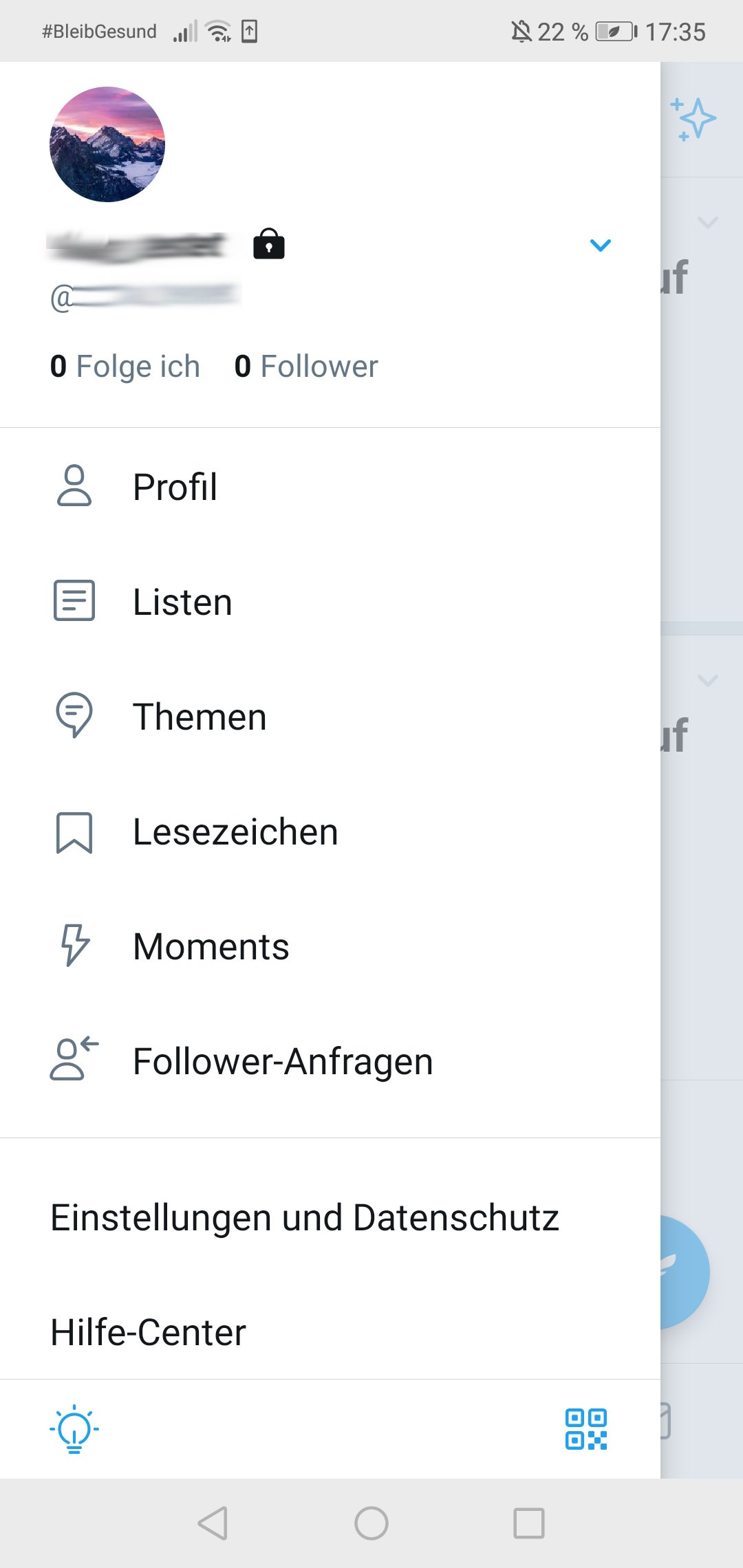Open the profile picture avatar
The width and height of the screenshot is (743, 1568).
(x=107, y=144)
